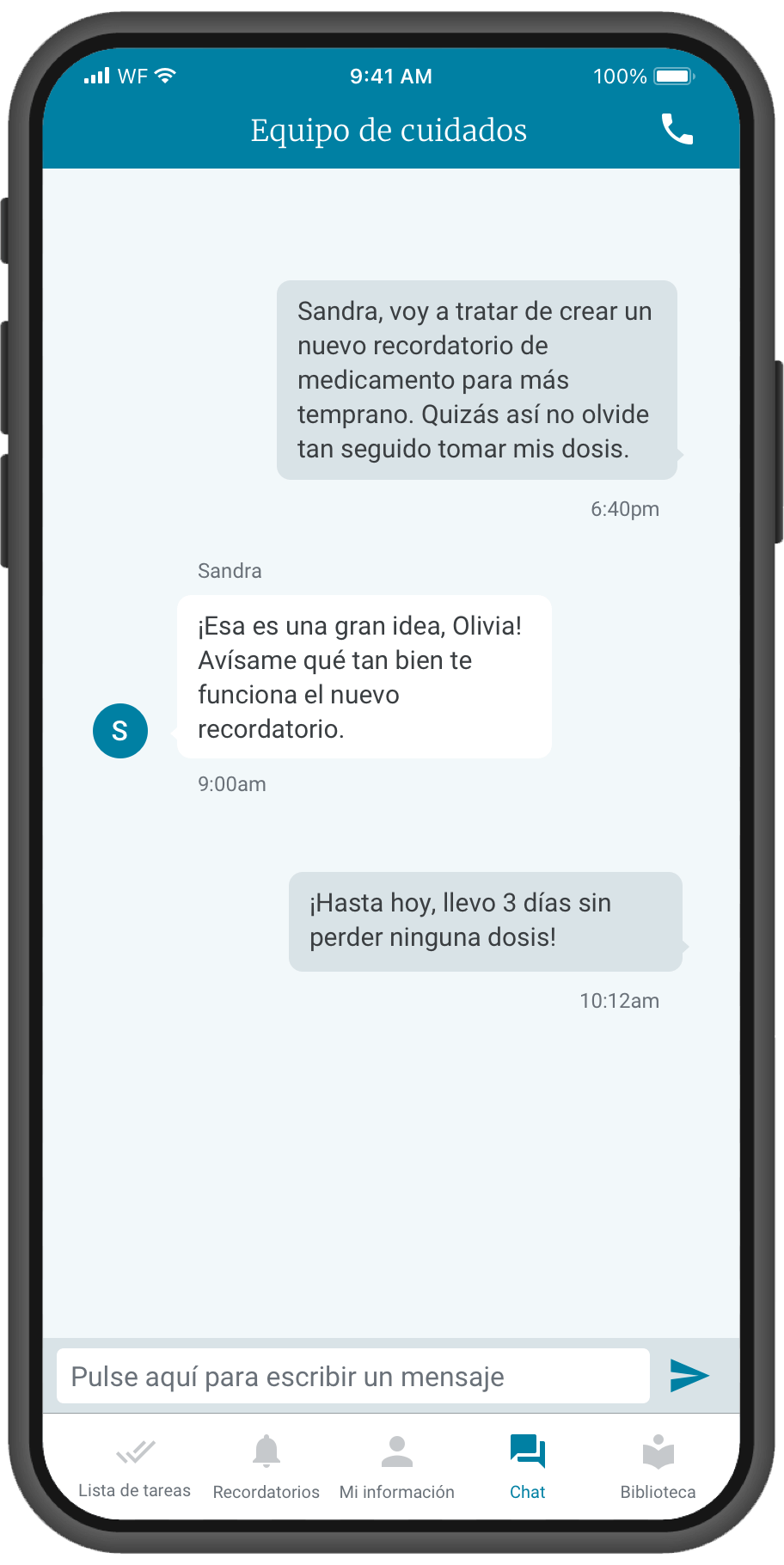The image size is (784, 1565).
Task: Switch to Lista de tareas tab
Action: 135,1467
